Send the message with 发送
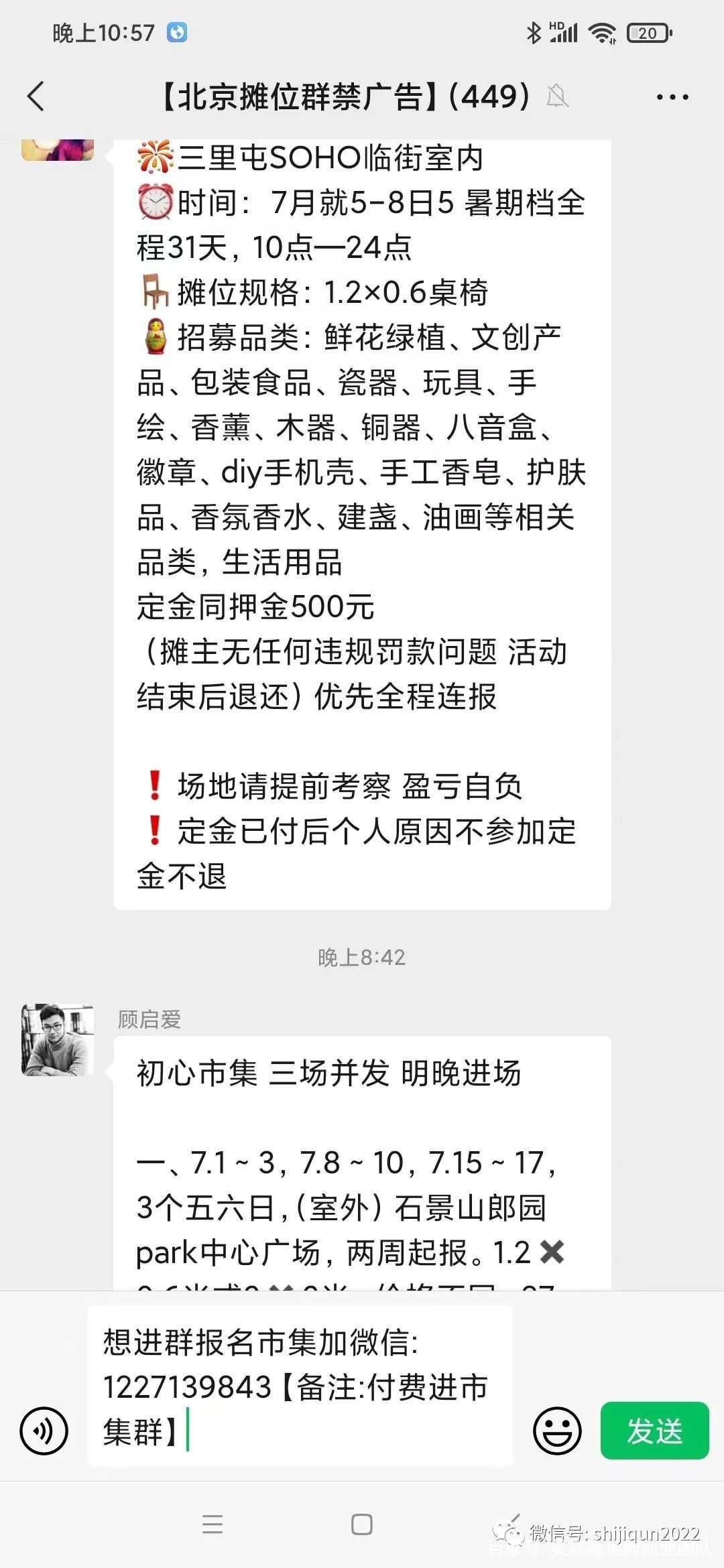The height and width of the screenshot is (1568, 724). click(654, 1431)
